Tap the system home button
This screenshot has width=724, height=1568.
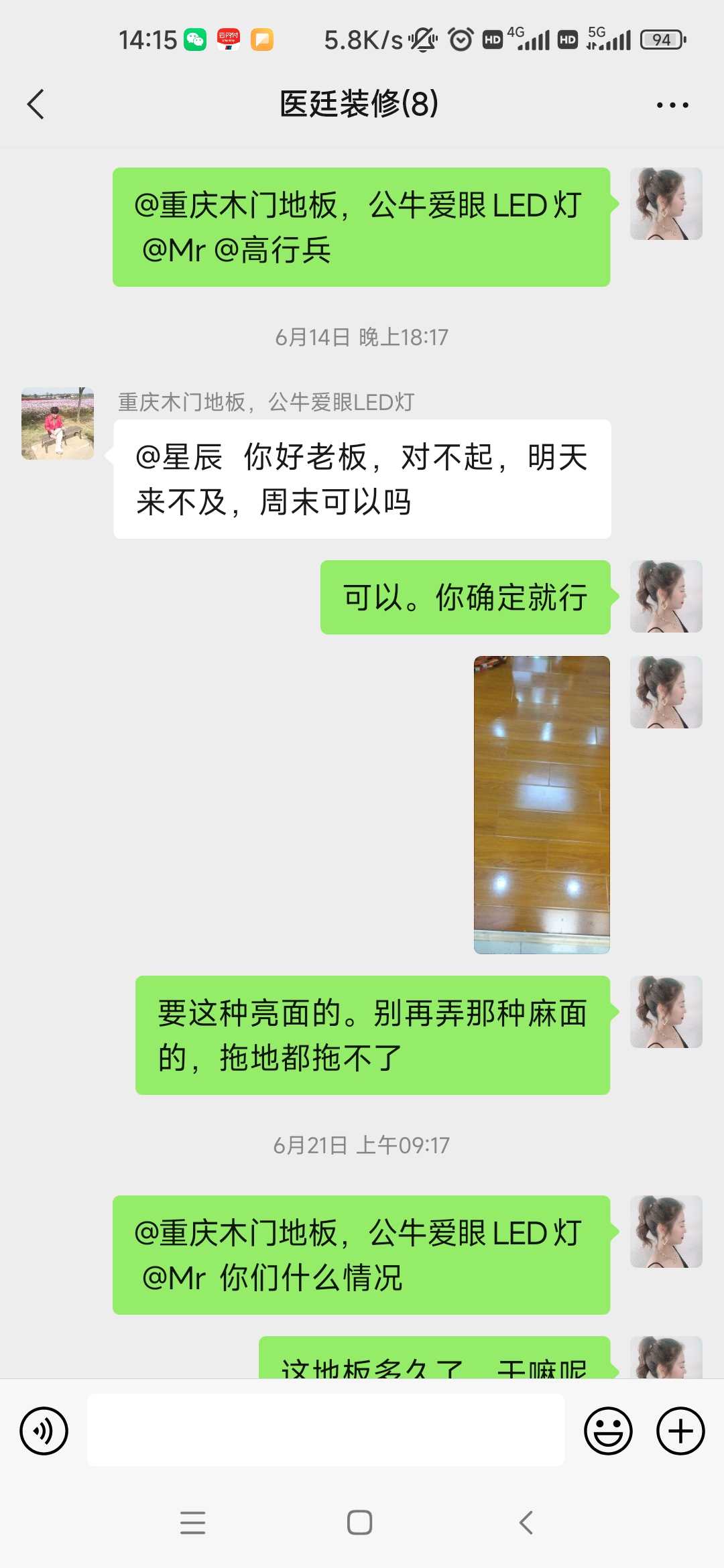pos(360,1522)
